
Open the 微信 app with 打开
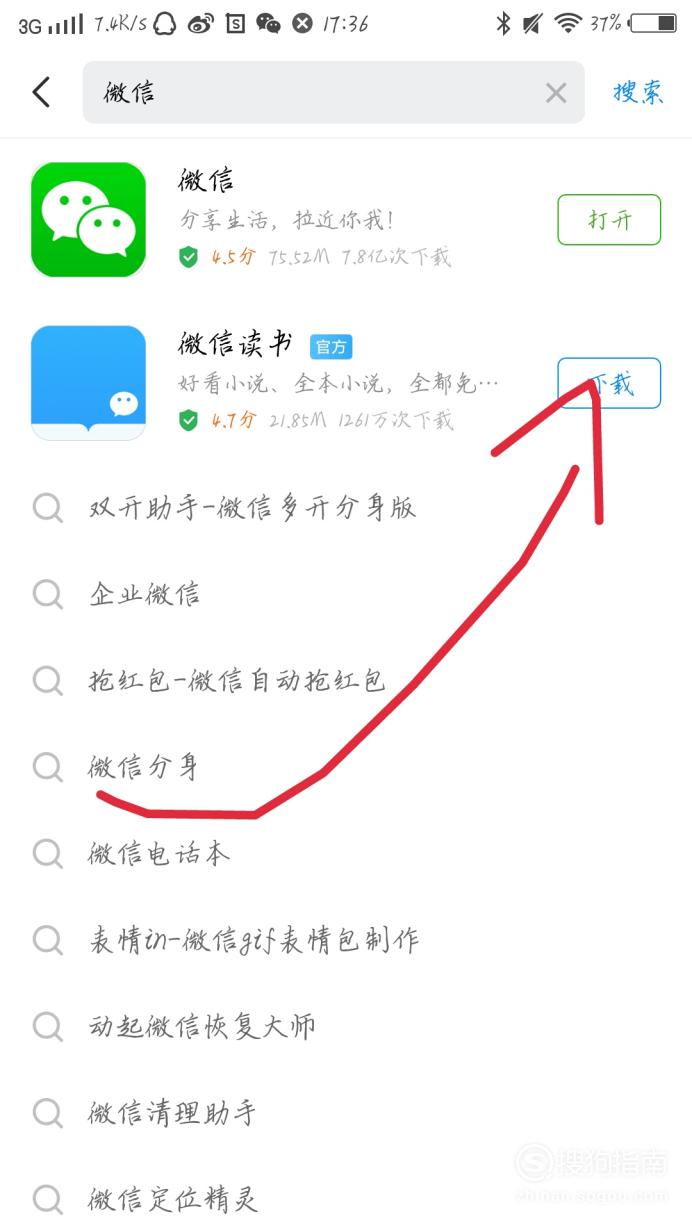pyautogui.click(x=609, y=219)
